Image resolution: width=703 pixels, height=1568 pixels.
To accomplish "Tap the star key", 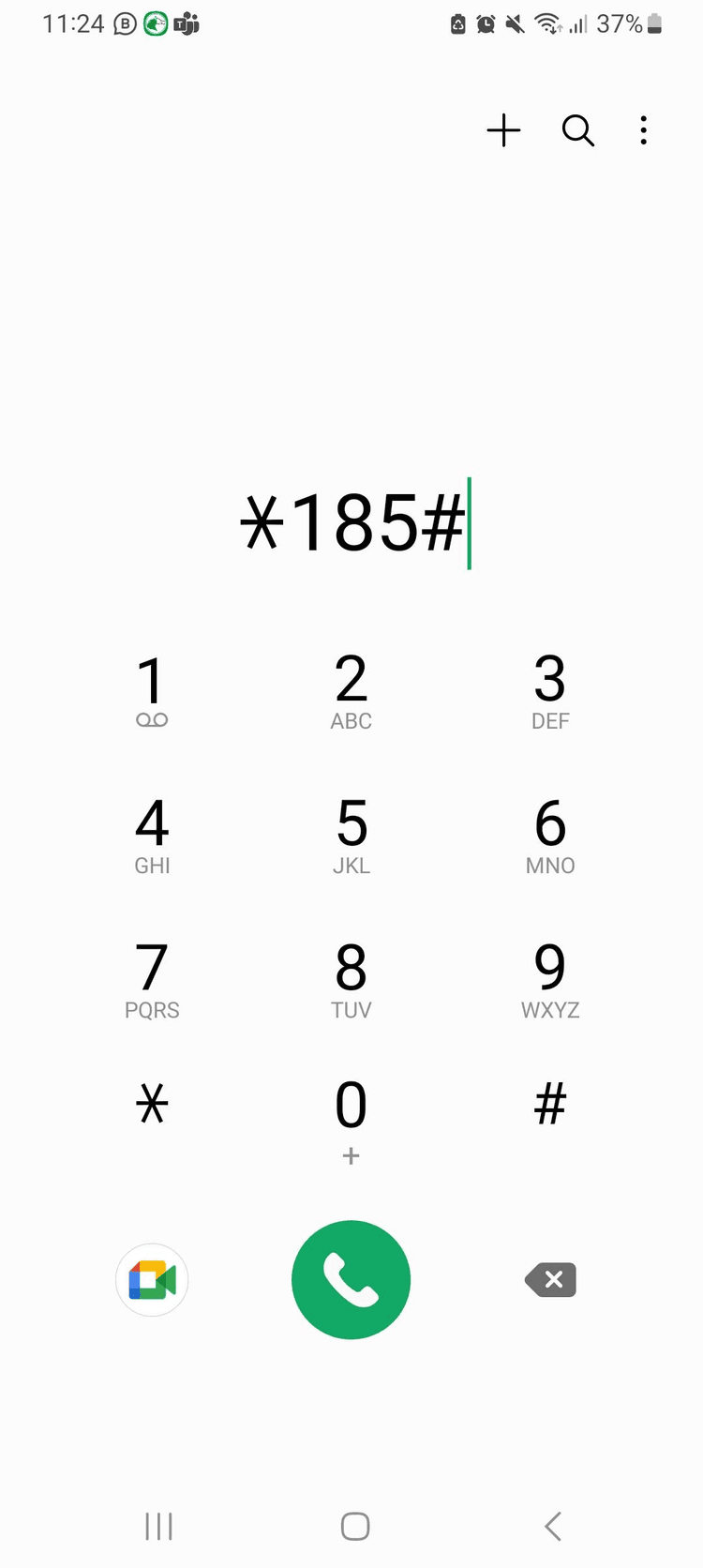I will coord(152,1104).
